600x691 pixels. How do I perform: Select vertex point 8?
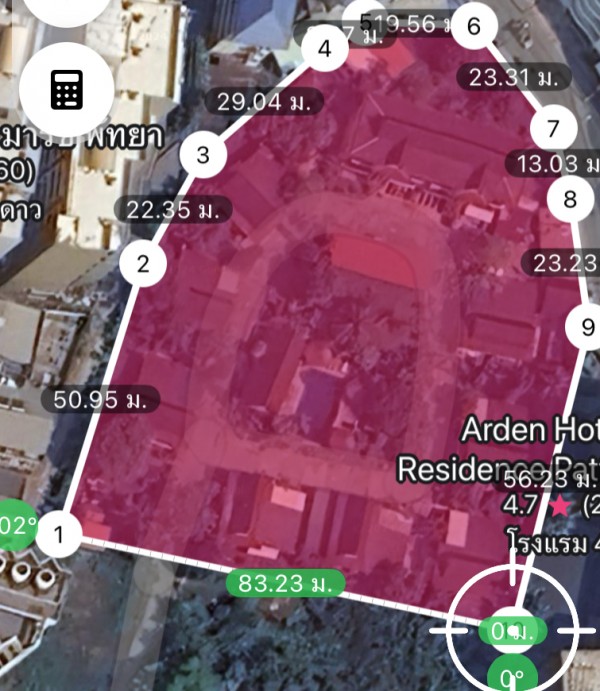pyautogui.click(x=570, y=199)
